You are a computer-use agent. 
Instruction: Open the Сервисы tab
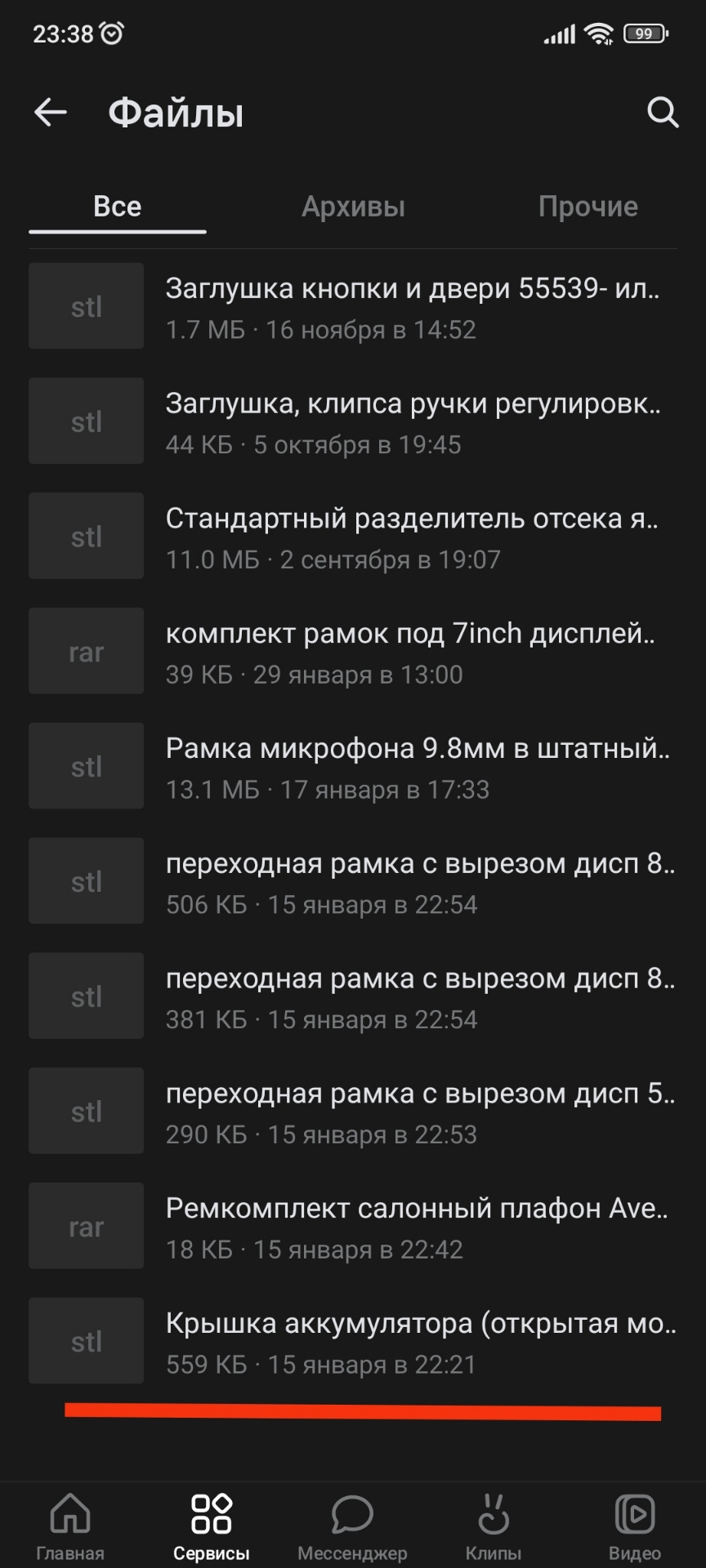pos(212,1526)
